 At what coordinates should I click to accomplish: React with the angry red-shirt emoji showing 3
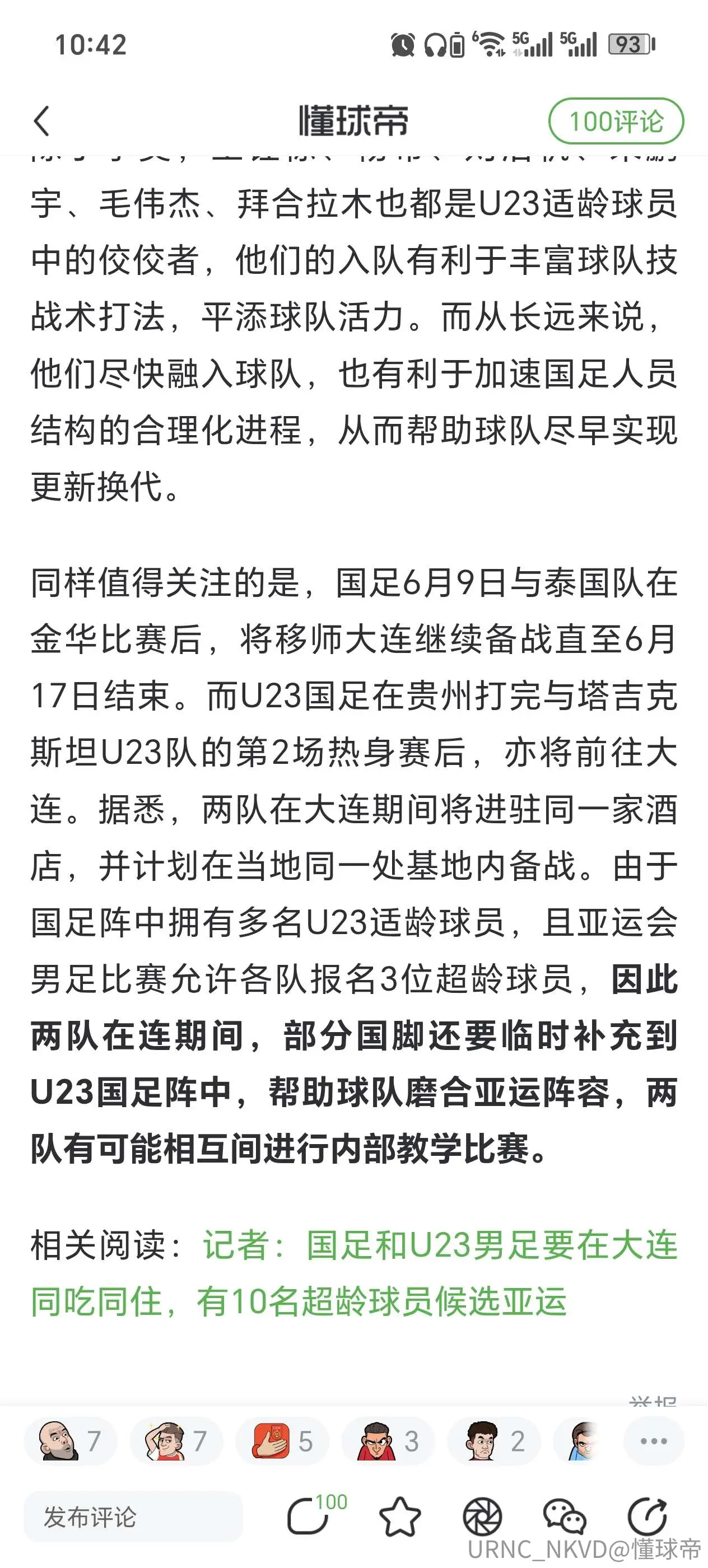pyautogui.click(x=388, y=1441)
